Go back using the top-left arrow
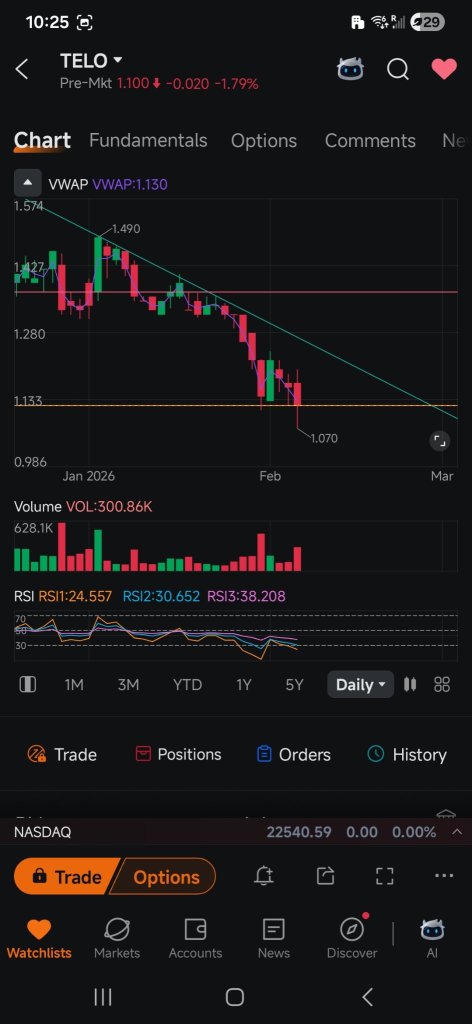This screenshot has width=472, height=1024. click(x=22, y=69)
